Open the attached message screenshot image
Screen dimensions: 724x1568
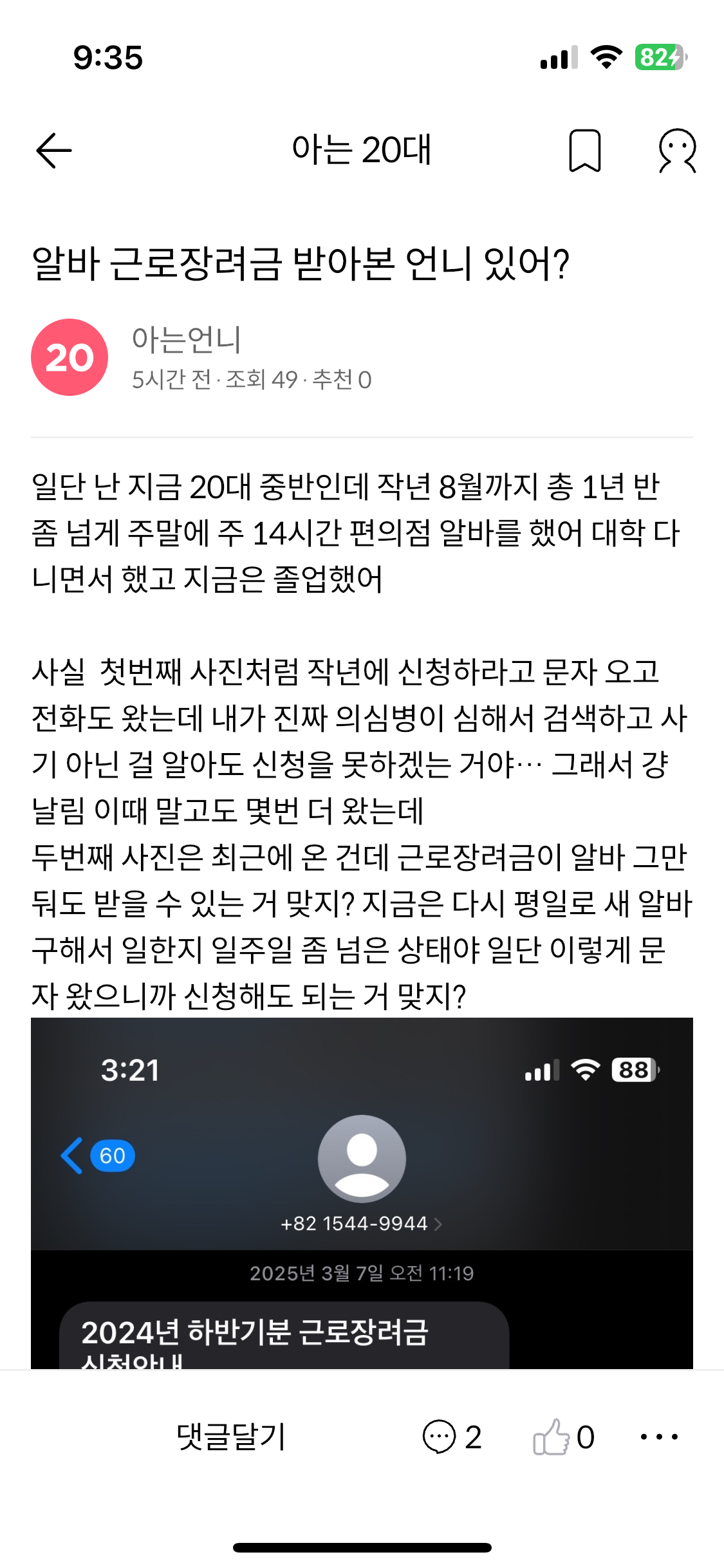pyautogui.click(x=362, y=1192)
